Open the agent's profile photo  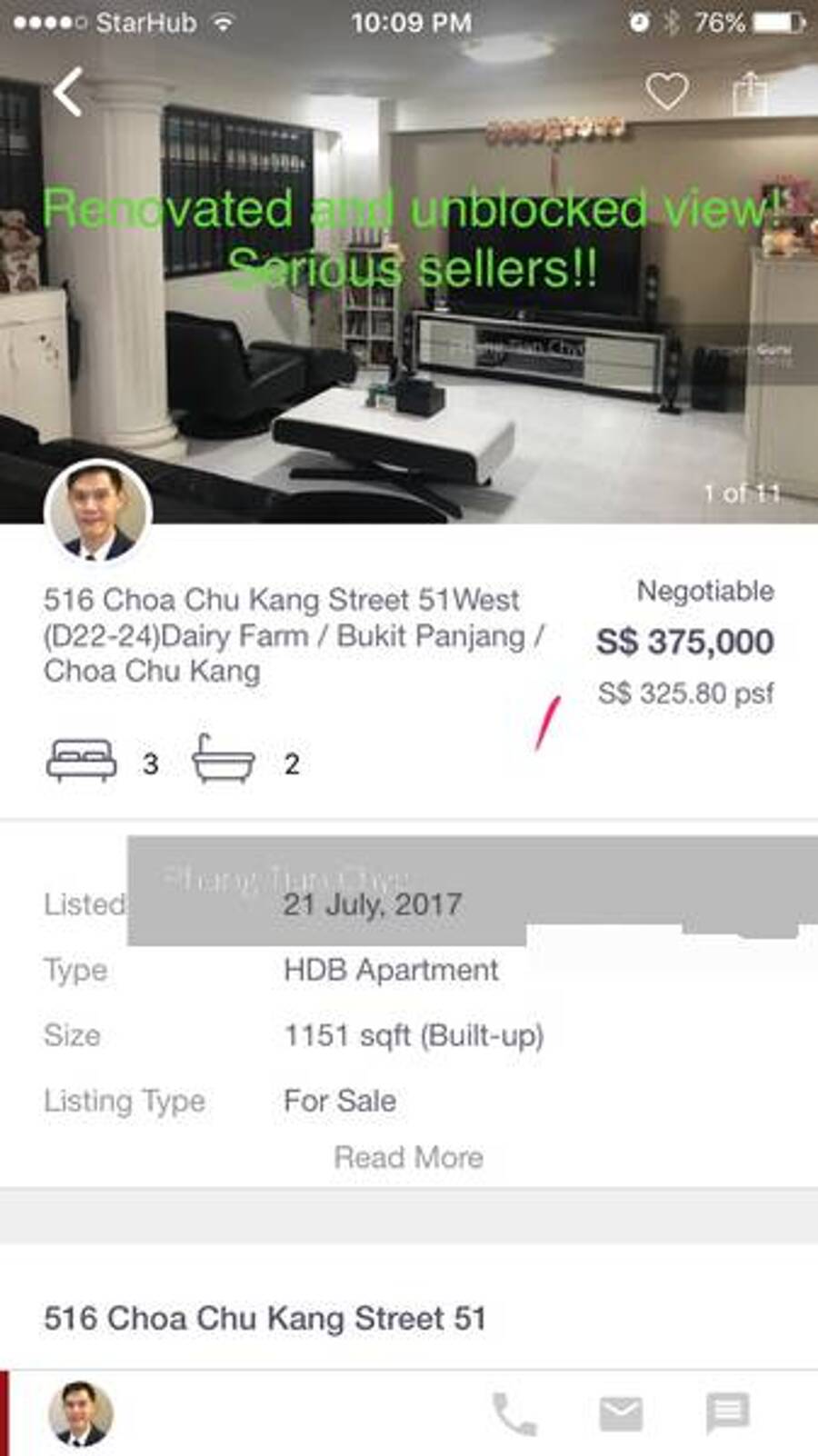point(97,511)
